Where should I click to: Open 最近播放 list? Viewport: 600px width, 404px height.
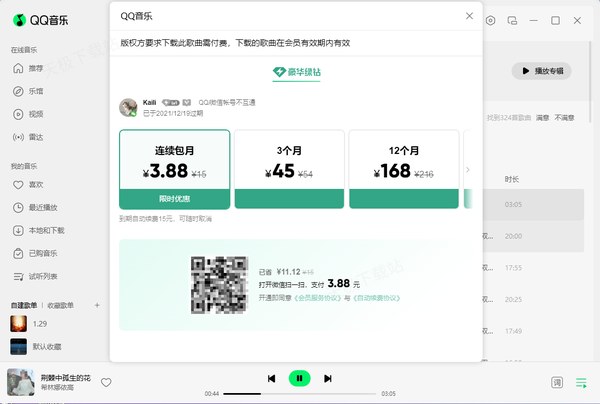(x=42, y=207)
